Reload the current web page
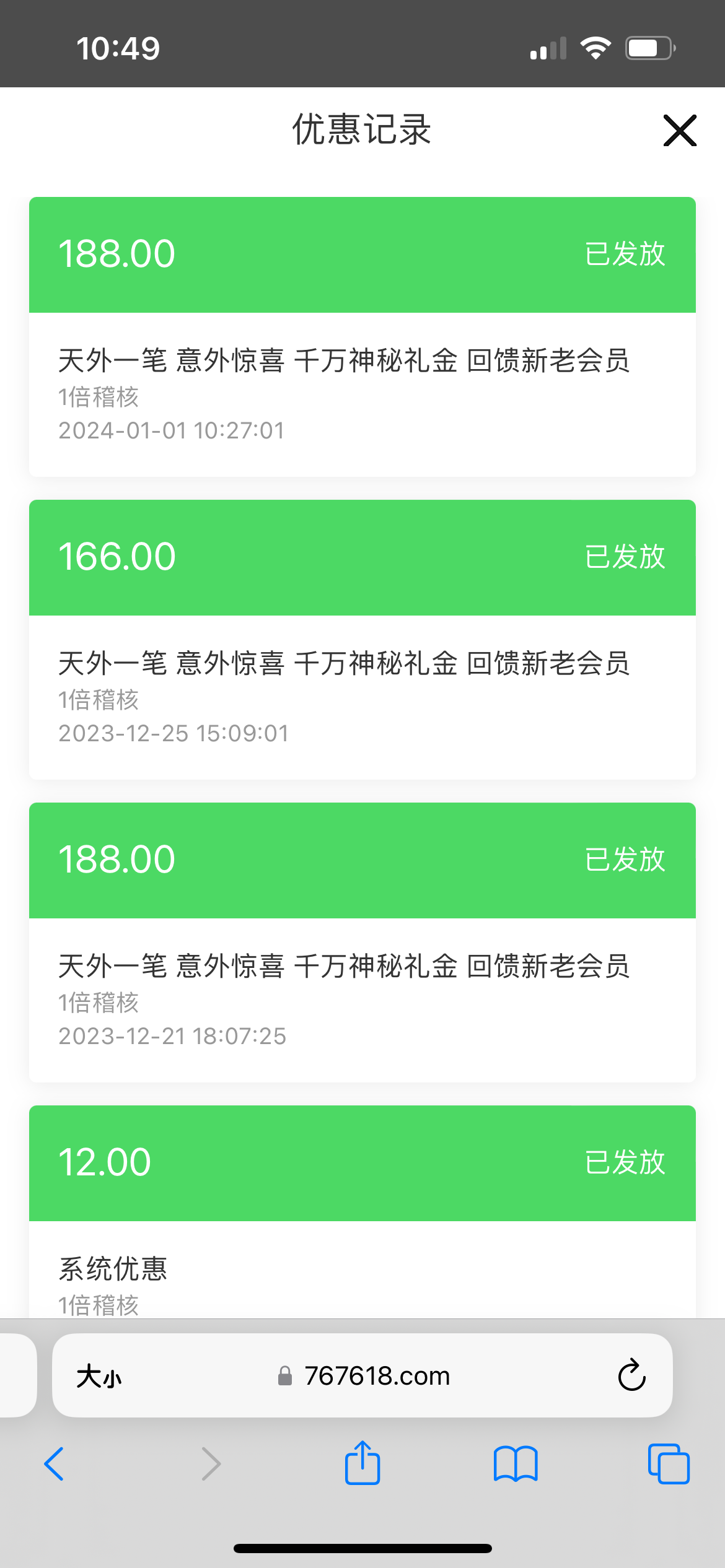Viewport: 725px width, 1568px height. click(x=631, y=1375)
